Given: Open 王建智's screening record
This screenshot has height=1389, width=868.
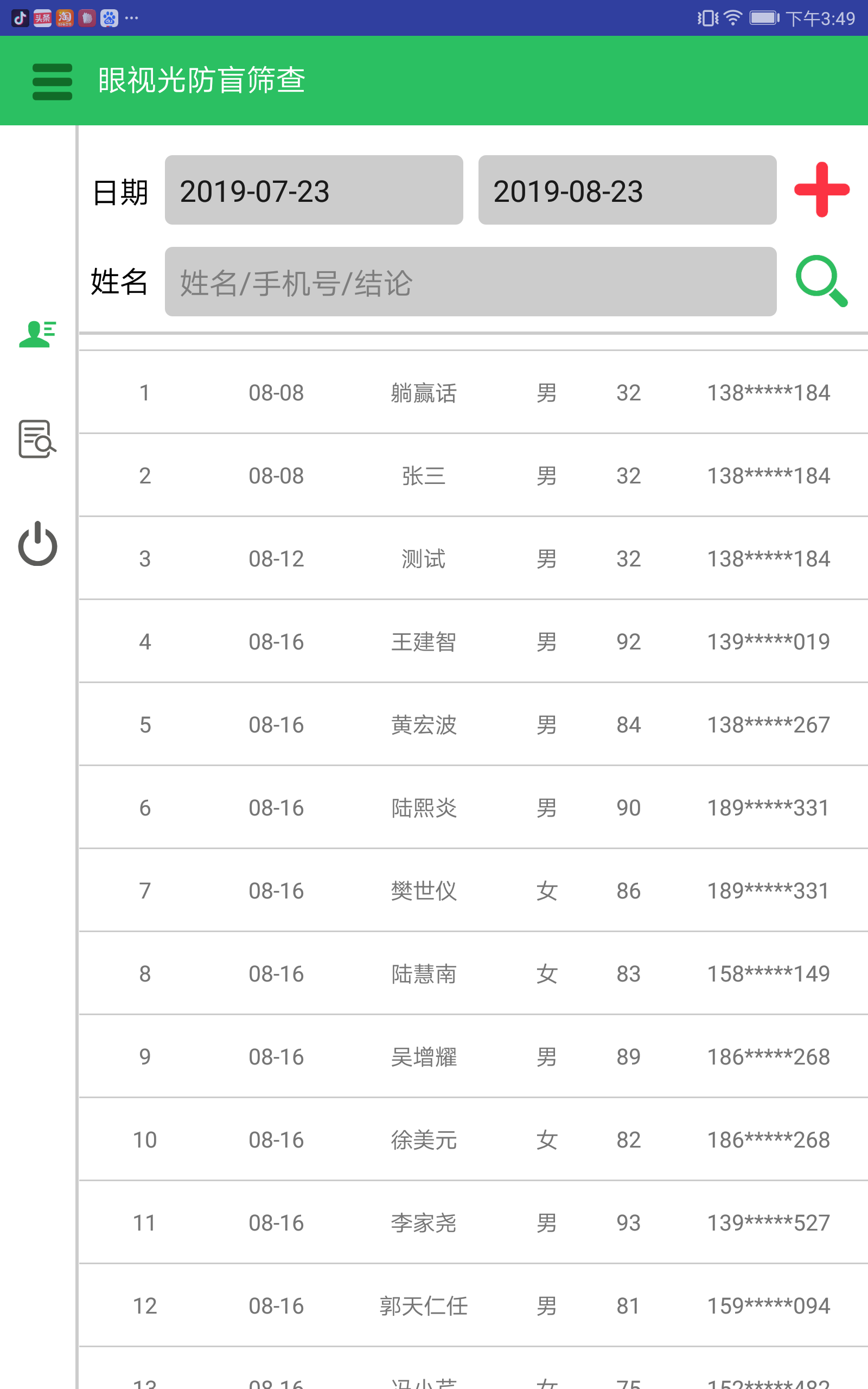Looking at the screenshot, I should (x=424, y=642).
